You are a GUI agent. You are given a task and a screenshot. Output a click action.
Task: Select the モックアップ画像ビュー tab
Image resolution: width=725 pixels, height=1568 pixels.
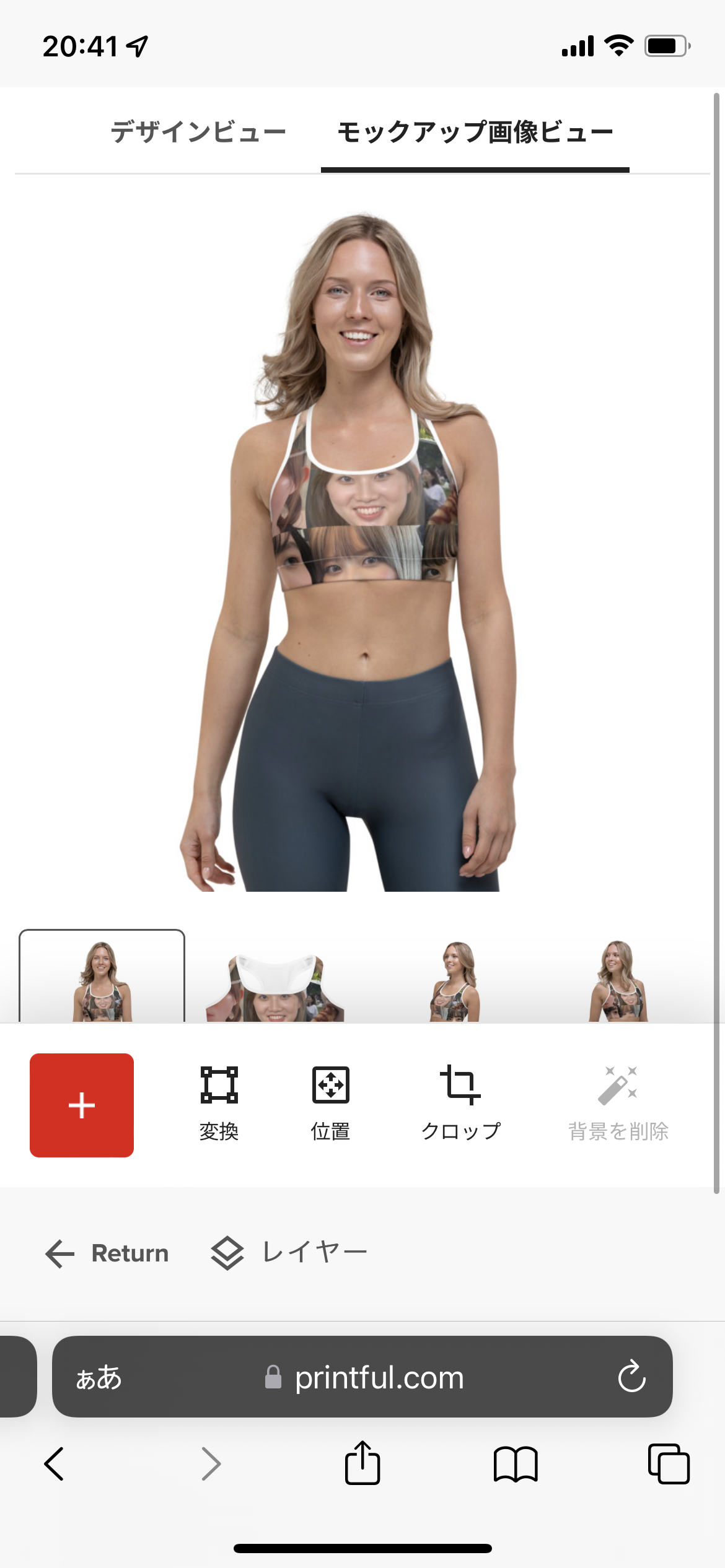coord(475,132)
